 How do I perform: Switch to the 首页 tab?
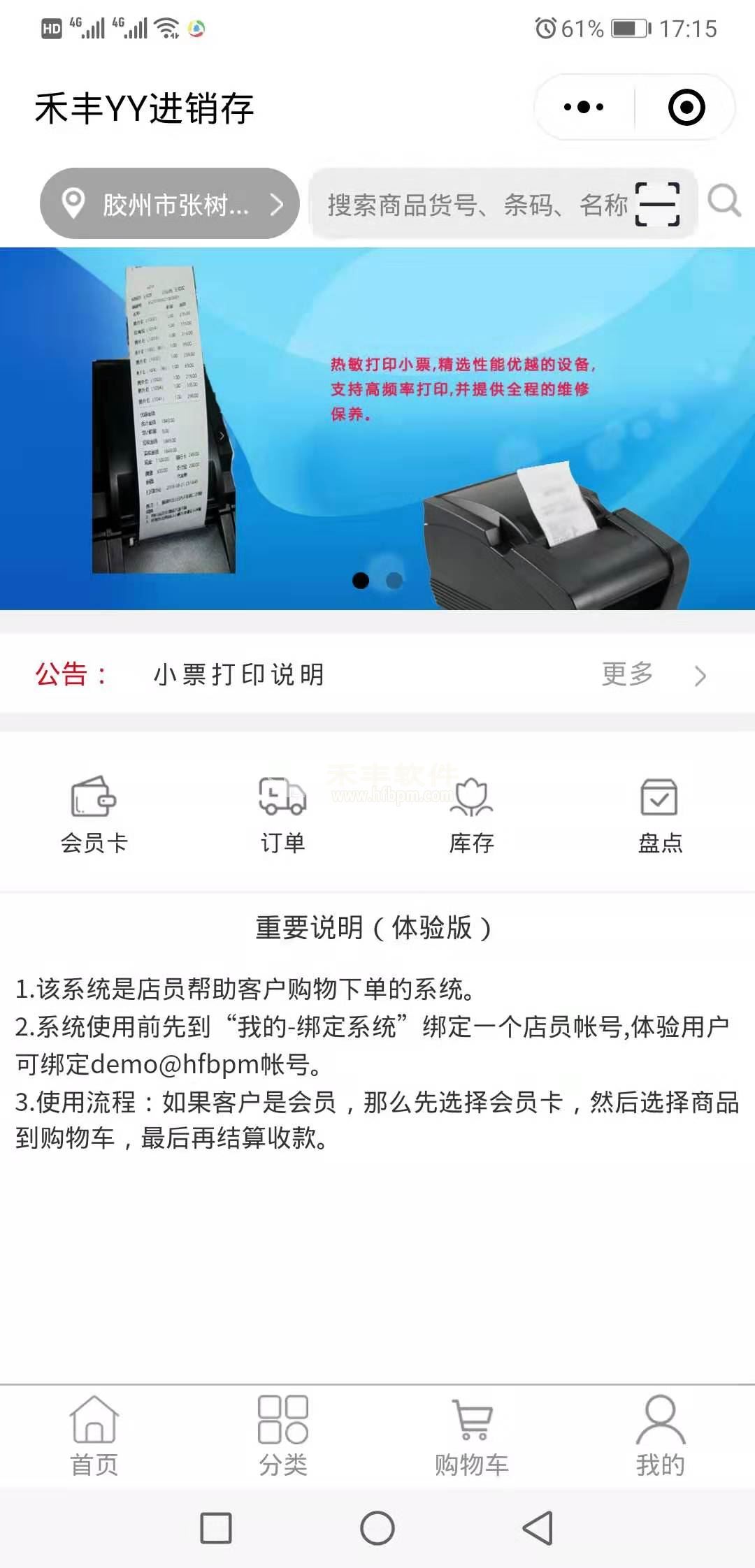point(94,1436)
